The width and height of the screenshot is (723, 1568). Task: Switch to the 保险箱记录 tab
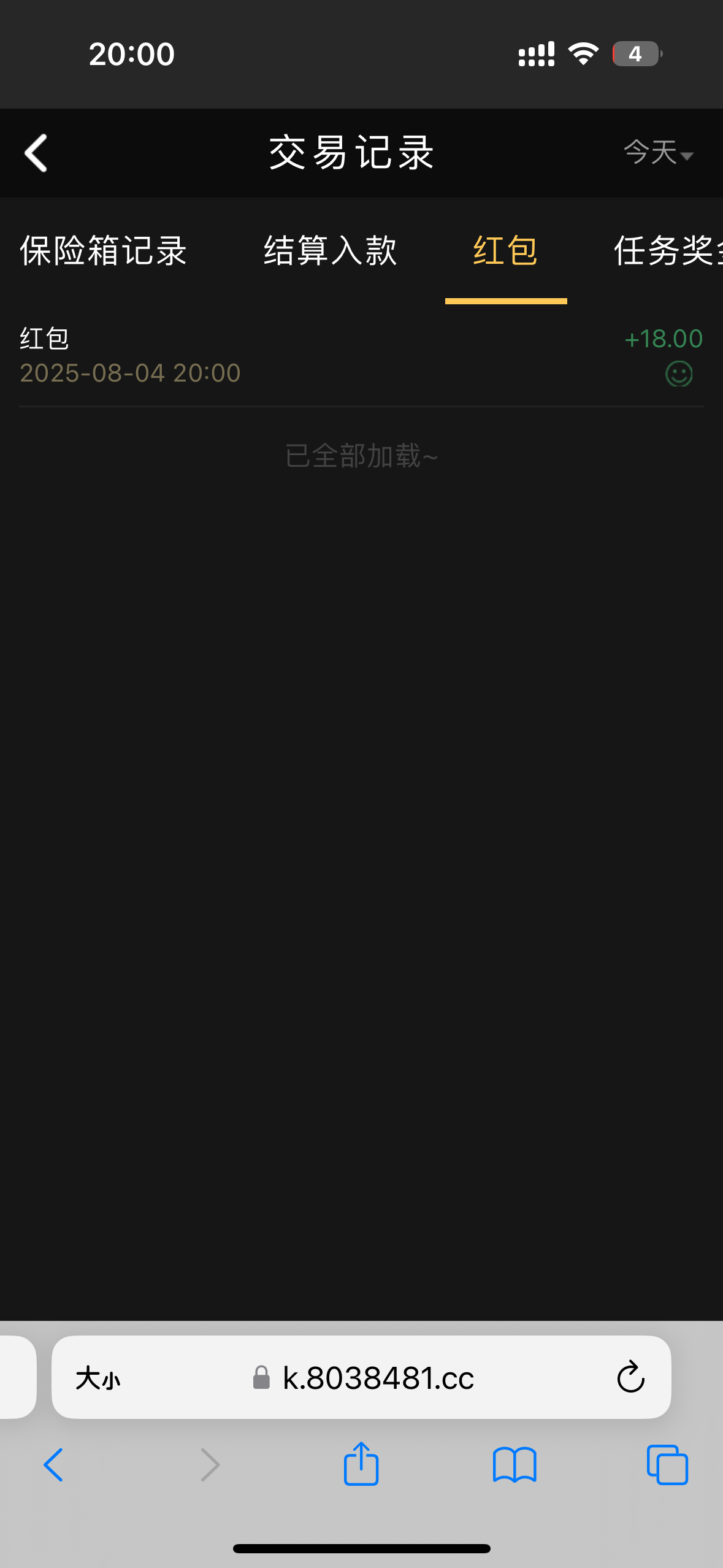point(103,251)
